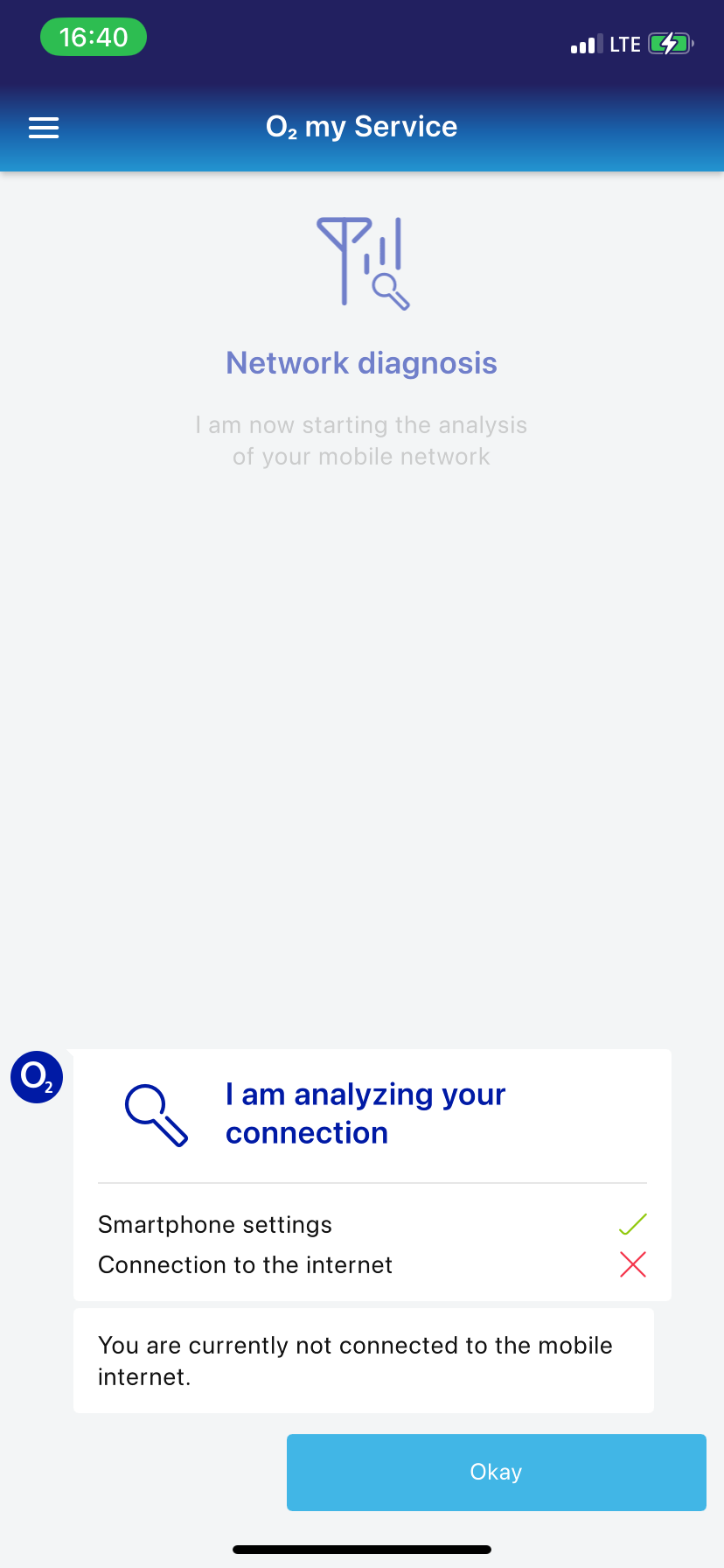Tap the Okay button
Image resolution: width=724 pixels, height=1568 pixels.
point(496,1472)
